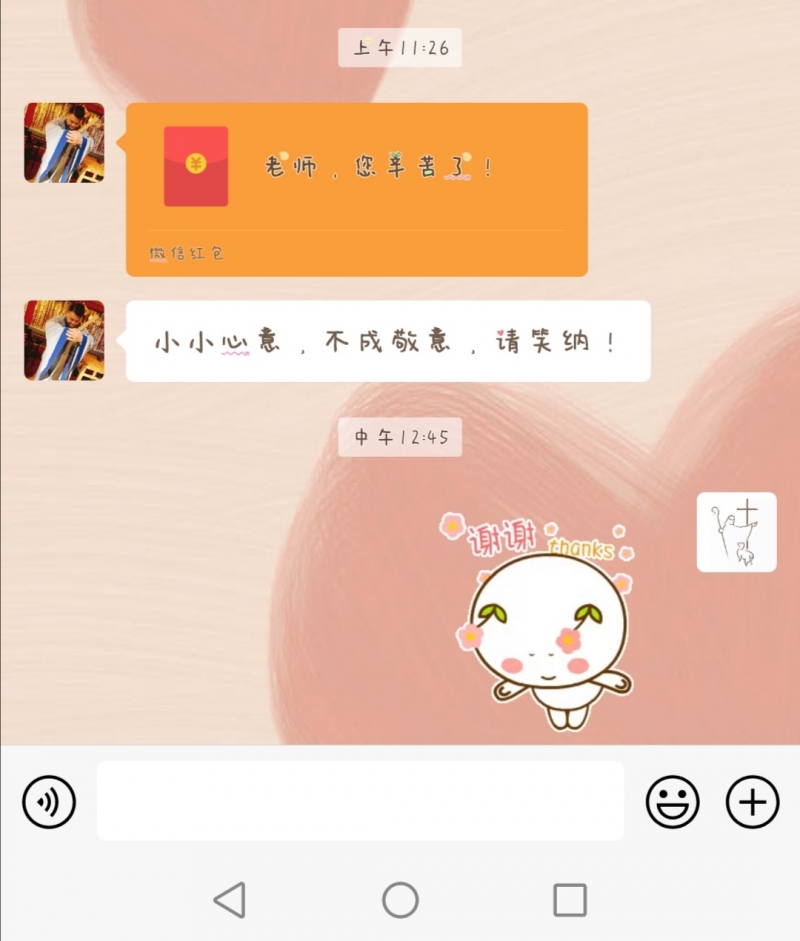Switch to voice message input

[49, 802]
